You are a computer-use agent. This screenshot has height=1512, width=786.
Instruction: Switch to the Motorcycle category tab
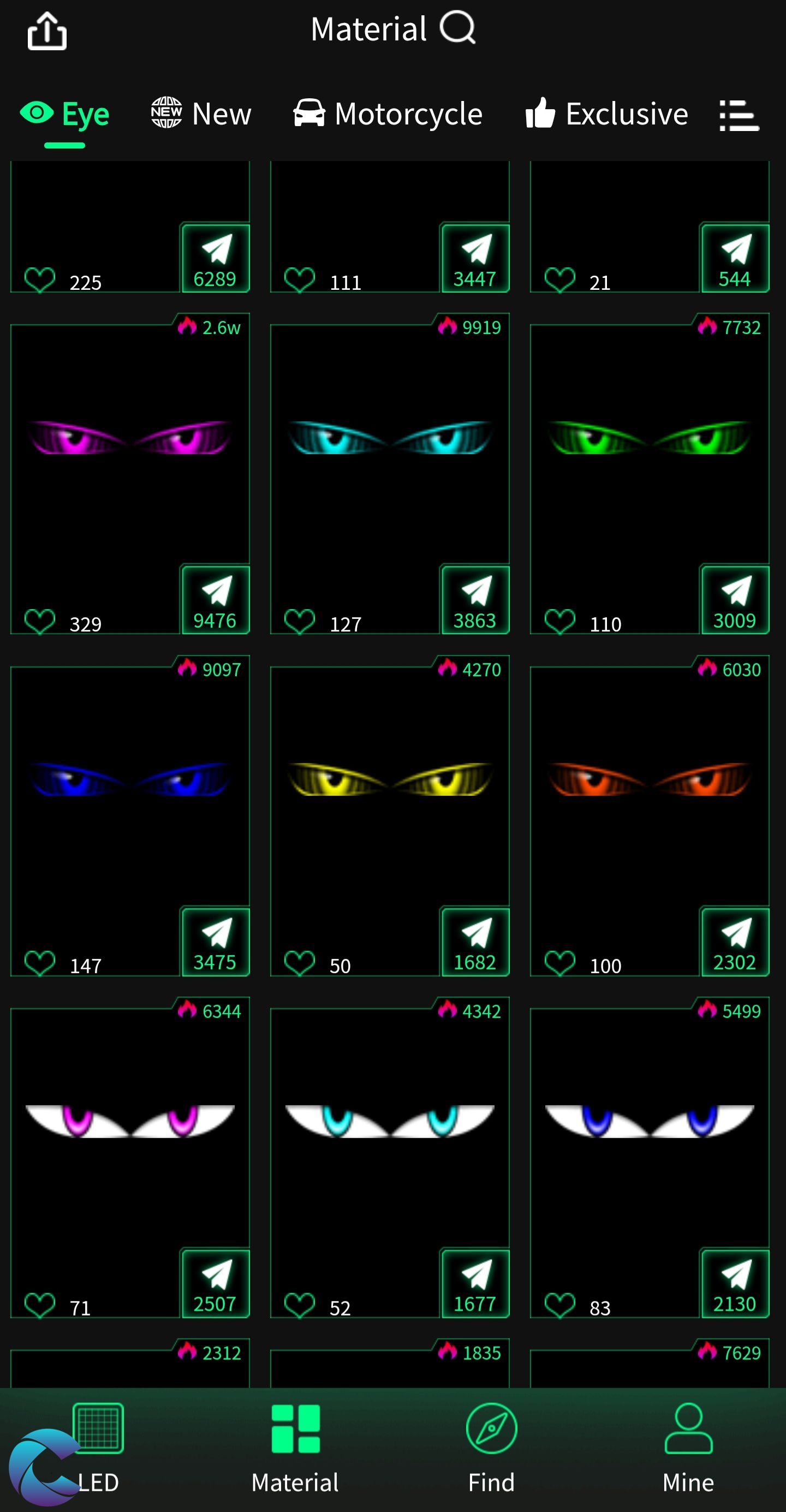(x=388, y=114)
